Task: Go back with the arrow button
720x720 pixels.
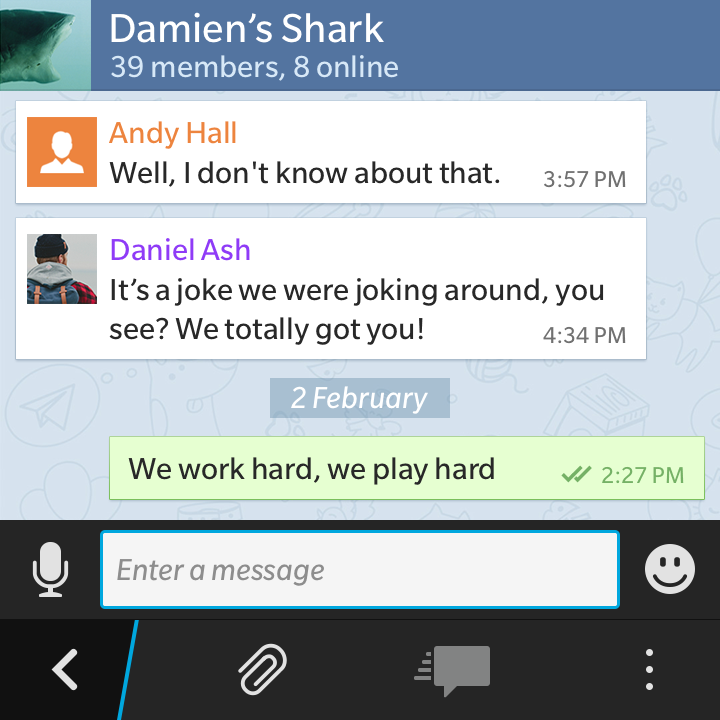Action: (x=65, y=669)
